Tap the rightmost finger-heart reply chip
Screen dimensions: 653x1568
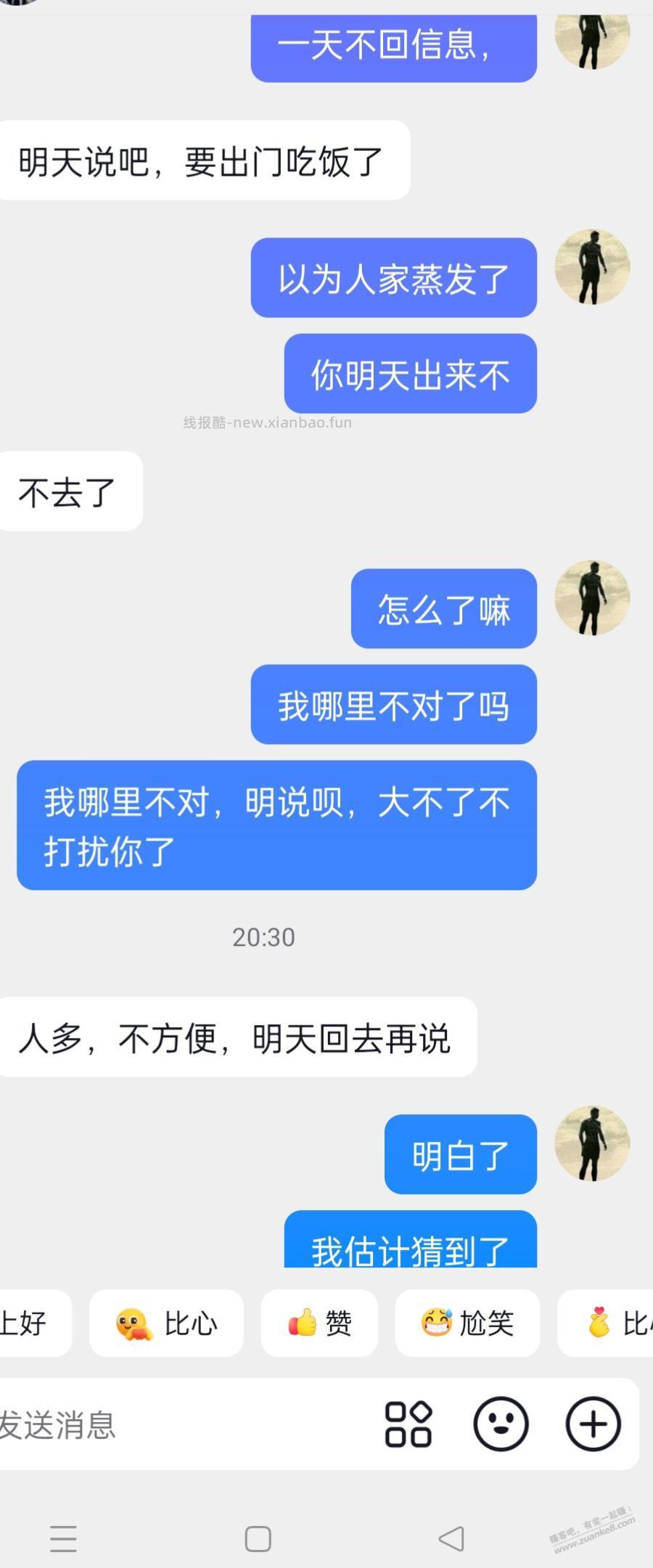617,1323
